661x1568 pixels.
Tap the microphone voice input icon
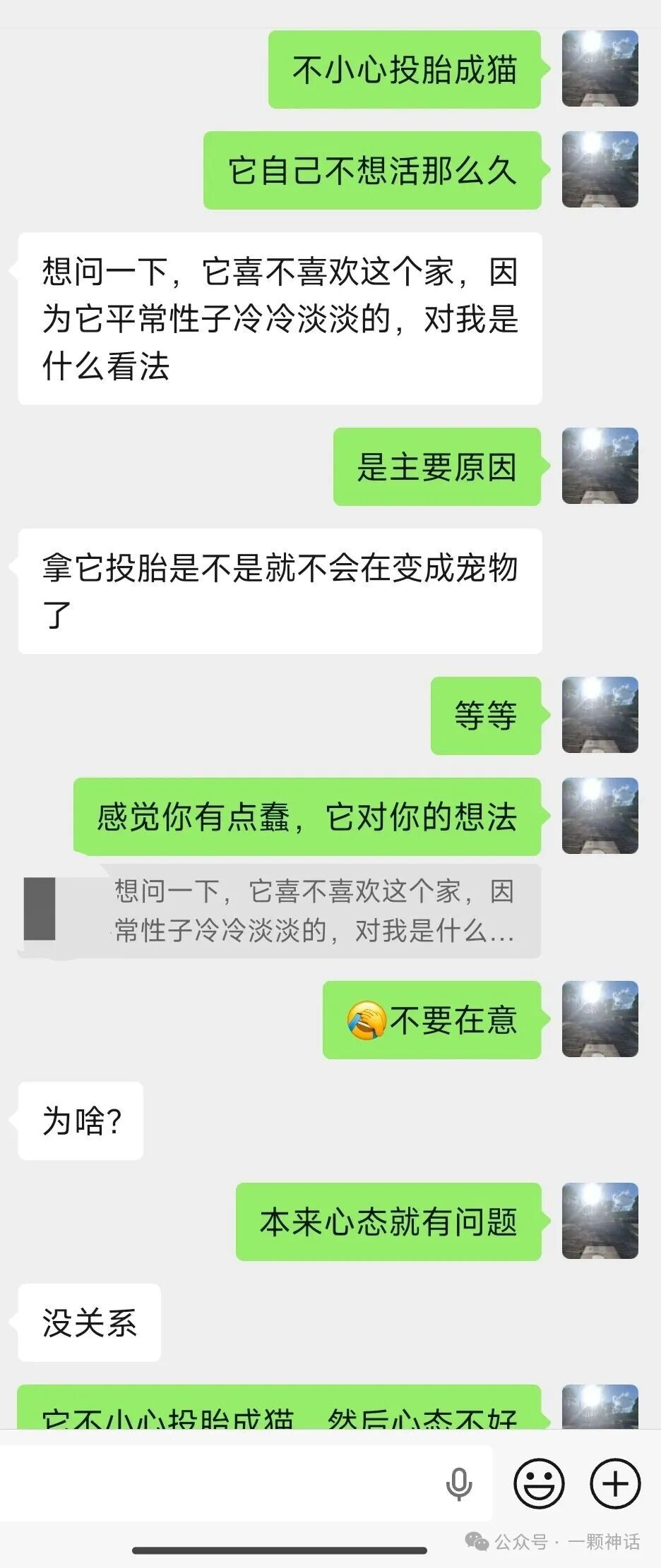pyautogui.click(x=459, y=1484)
